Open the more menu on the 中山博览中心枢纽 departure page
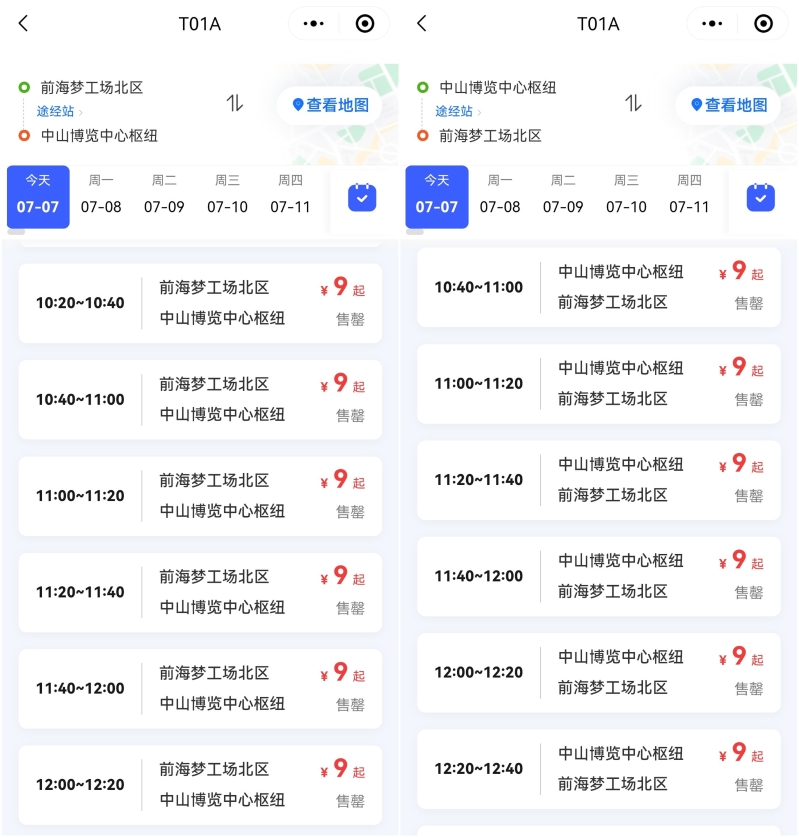The height and width of the screenshot is (837, 799). (x=712, y=24)
